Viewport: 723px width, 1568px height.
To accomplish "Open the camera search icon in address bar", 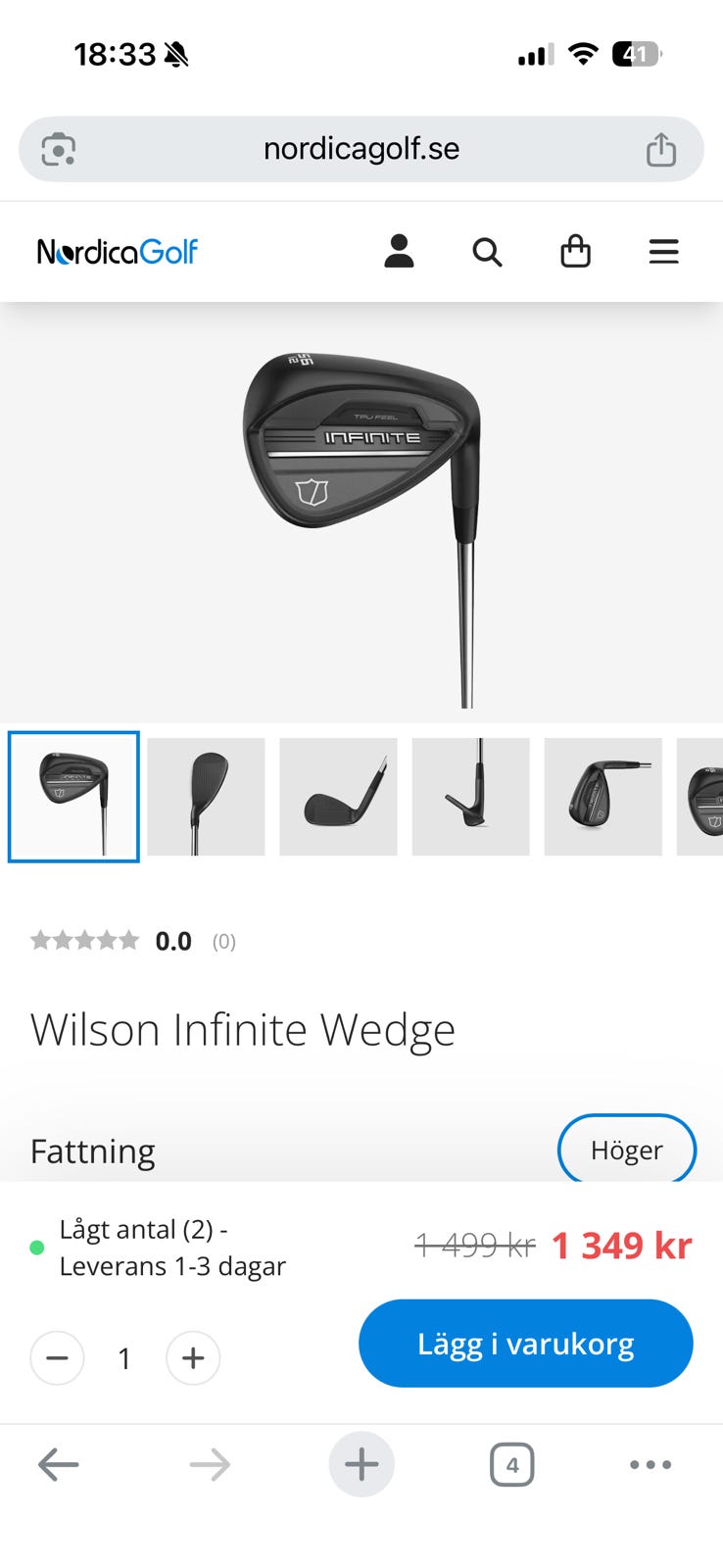I will (59, 149).
